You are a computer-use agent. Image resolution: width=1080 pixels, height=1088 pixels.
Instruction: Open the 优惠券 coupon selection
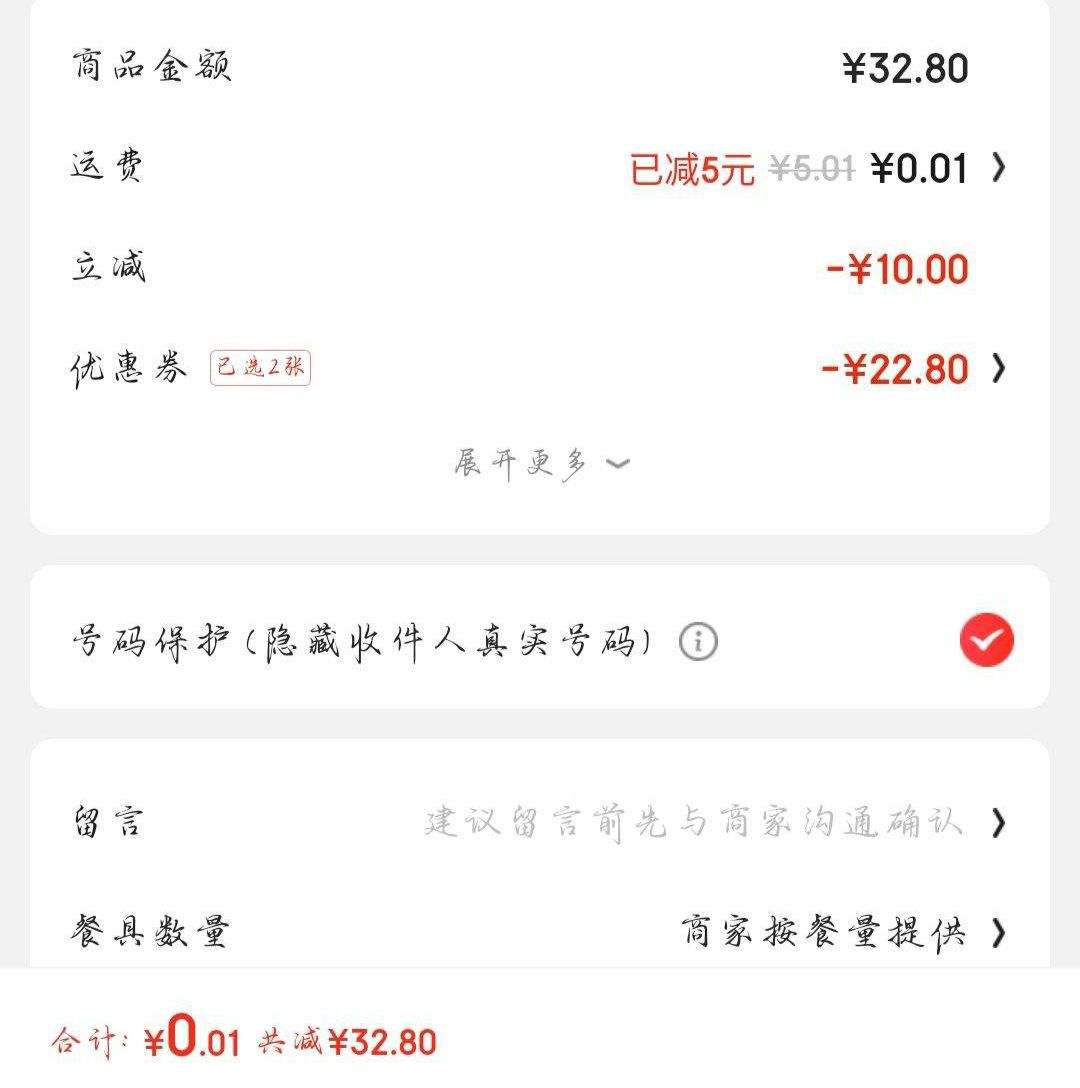pos(997,369)
